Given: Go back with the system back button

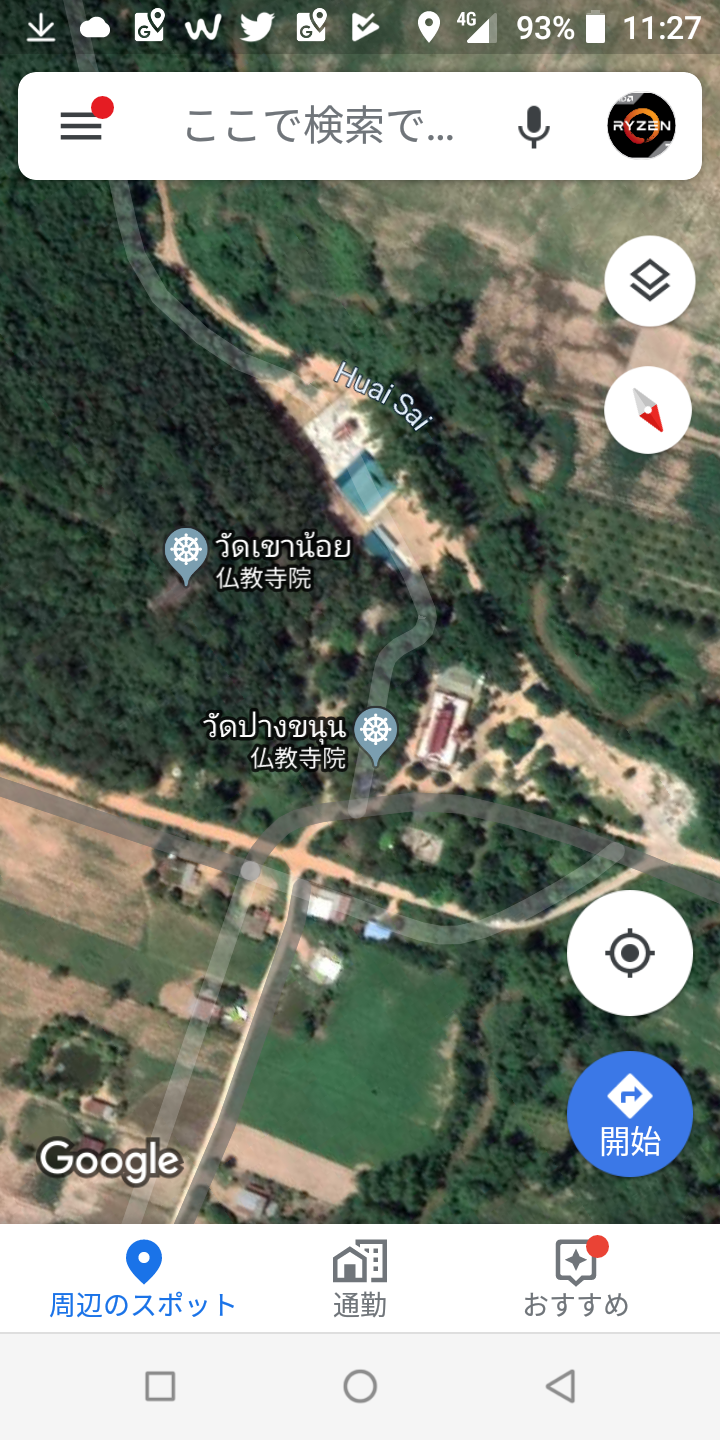Looking at the screenshot, I should click(x=560, y=1386).
